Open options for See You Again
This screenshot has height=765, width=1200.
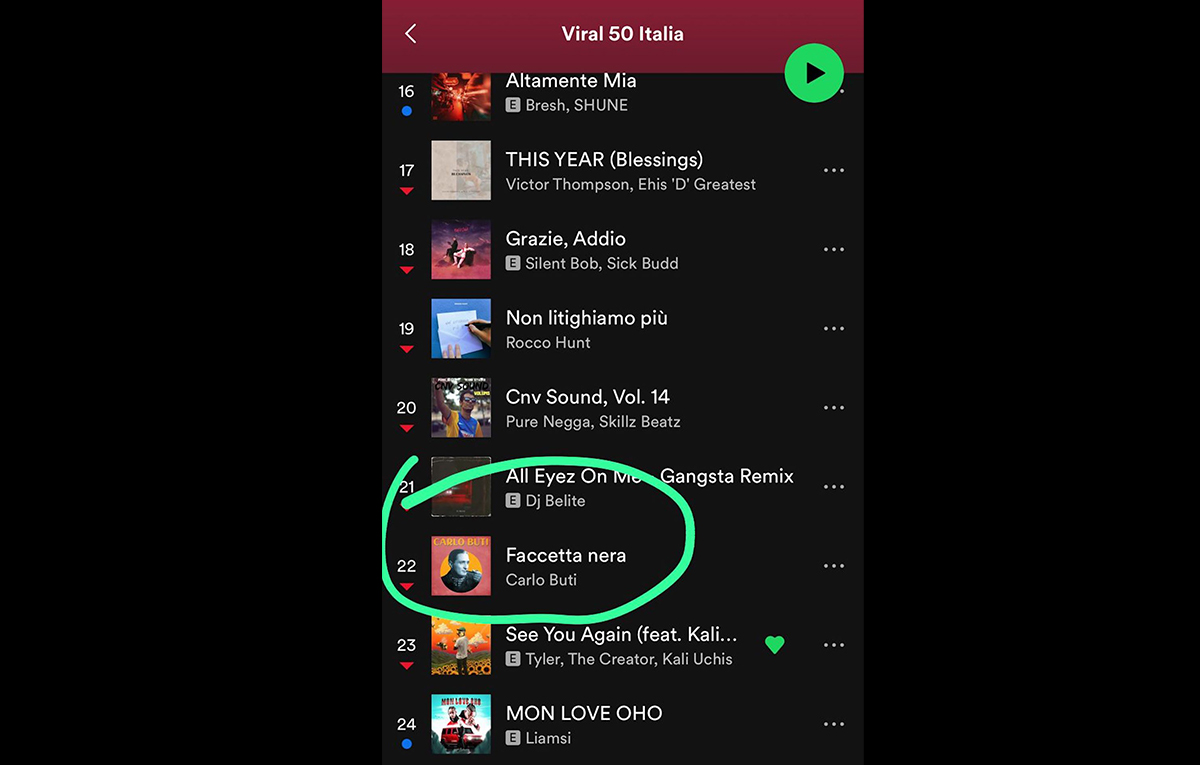click(x=833, y=645)
